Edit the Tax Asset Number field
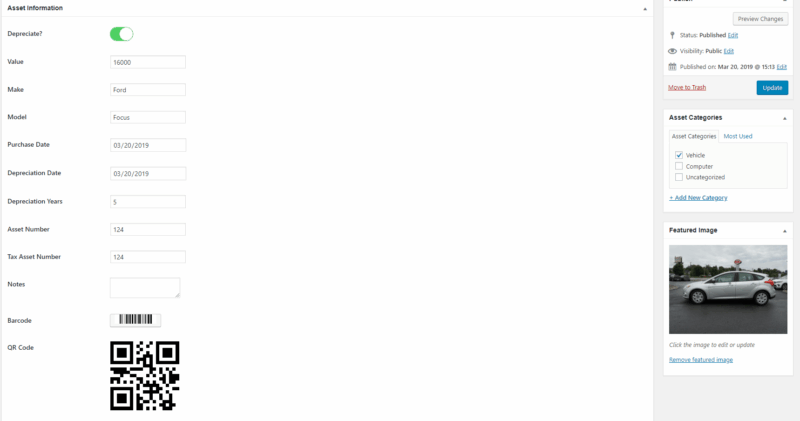Screen dimensions: 800x421 (148, 257)
